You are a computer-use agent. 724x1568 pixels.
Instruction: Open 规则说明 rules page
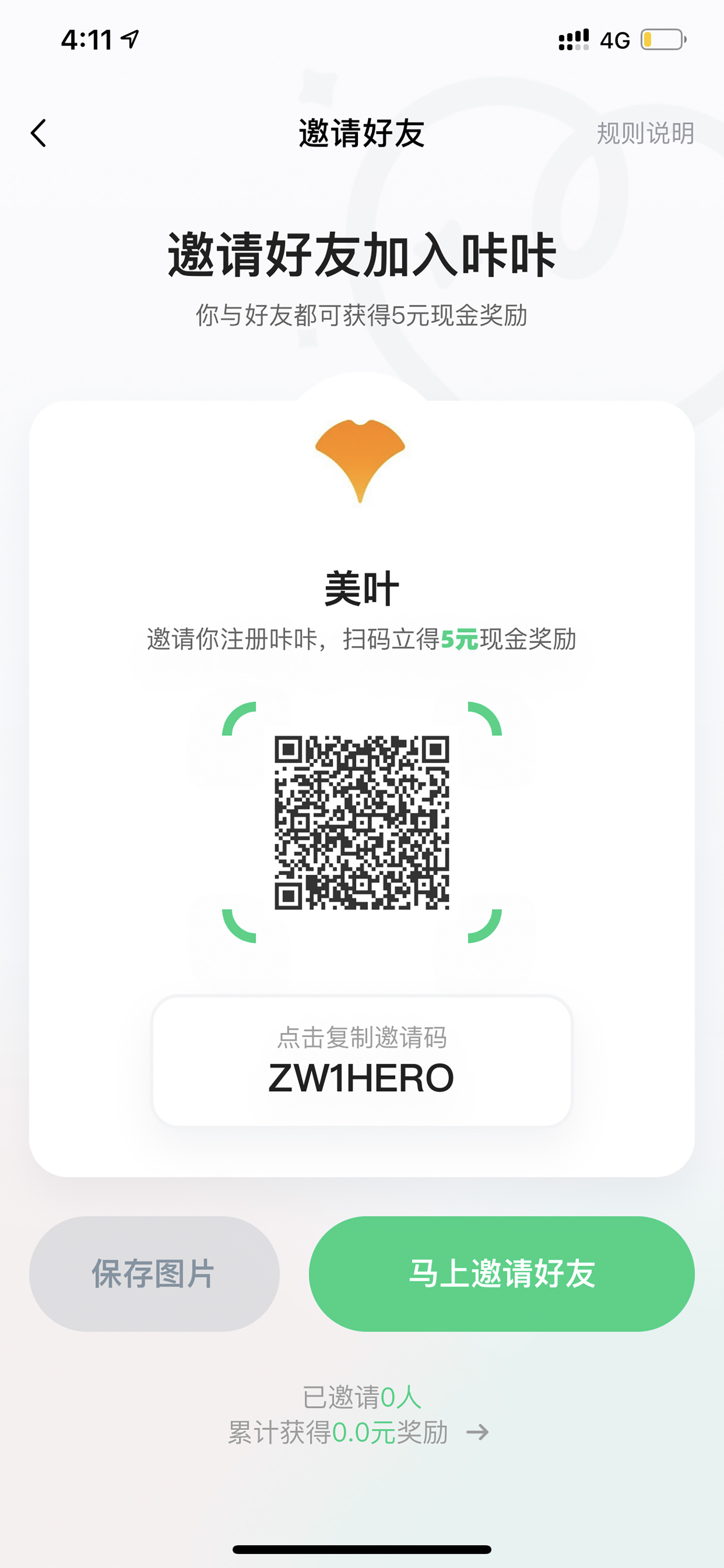(x=644, y=133)
